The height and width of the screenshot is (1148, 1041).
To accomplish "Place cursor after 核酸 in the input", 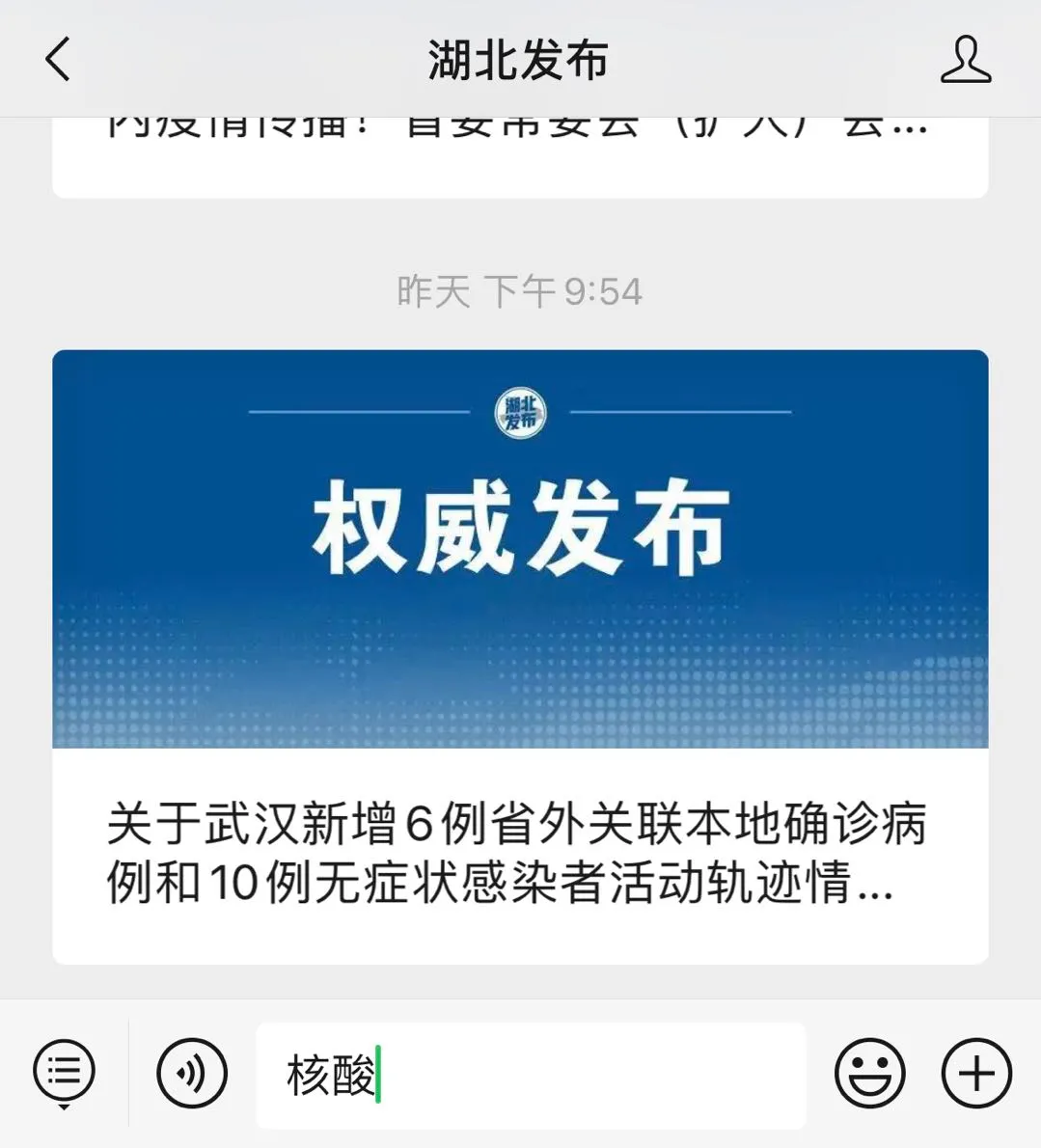I will [378, 1073].
